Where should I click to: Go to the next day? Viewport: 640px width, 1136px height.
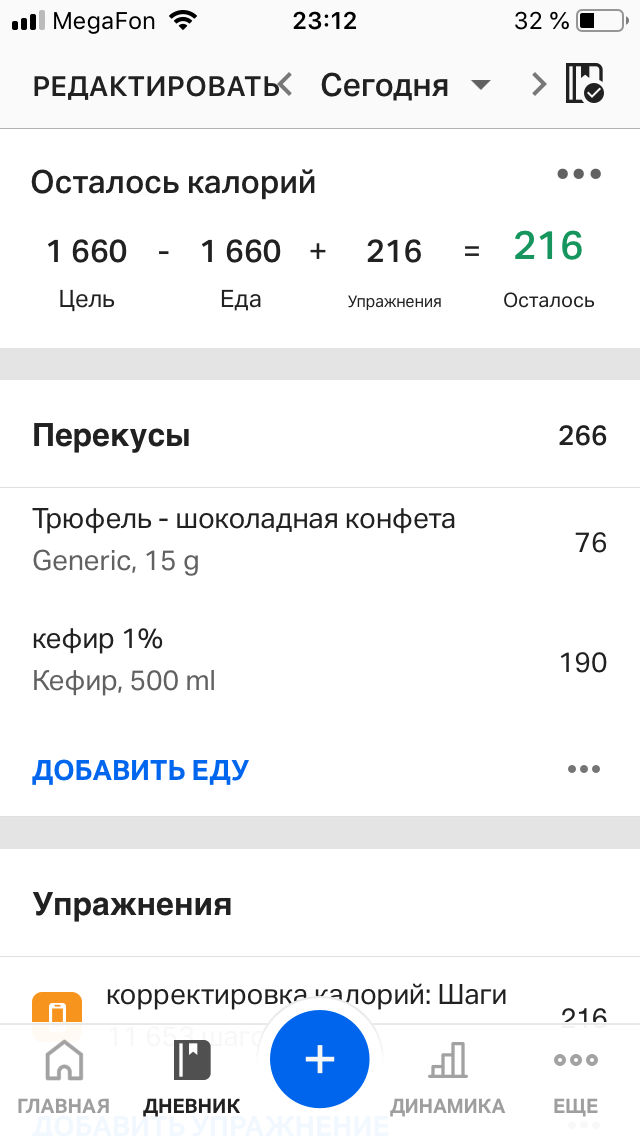[540, 85]
